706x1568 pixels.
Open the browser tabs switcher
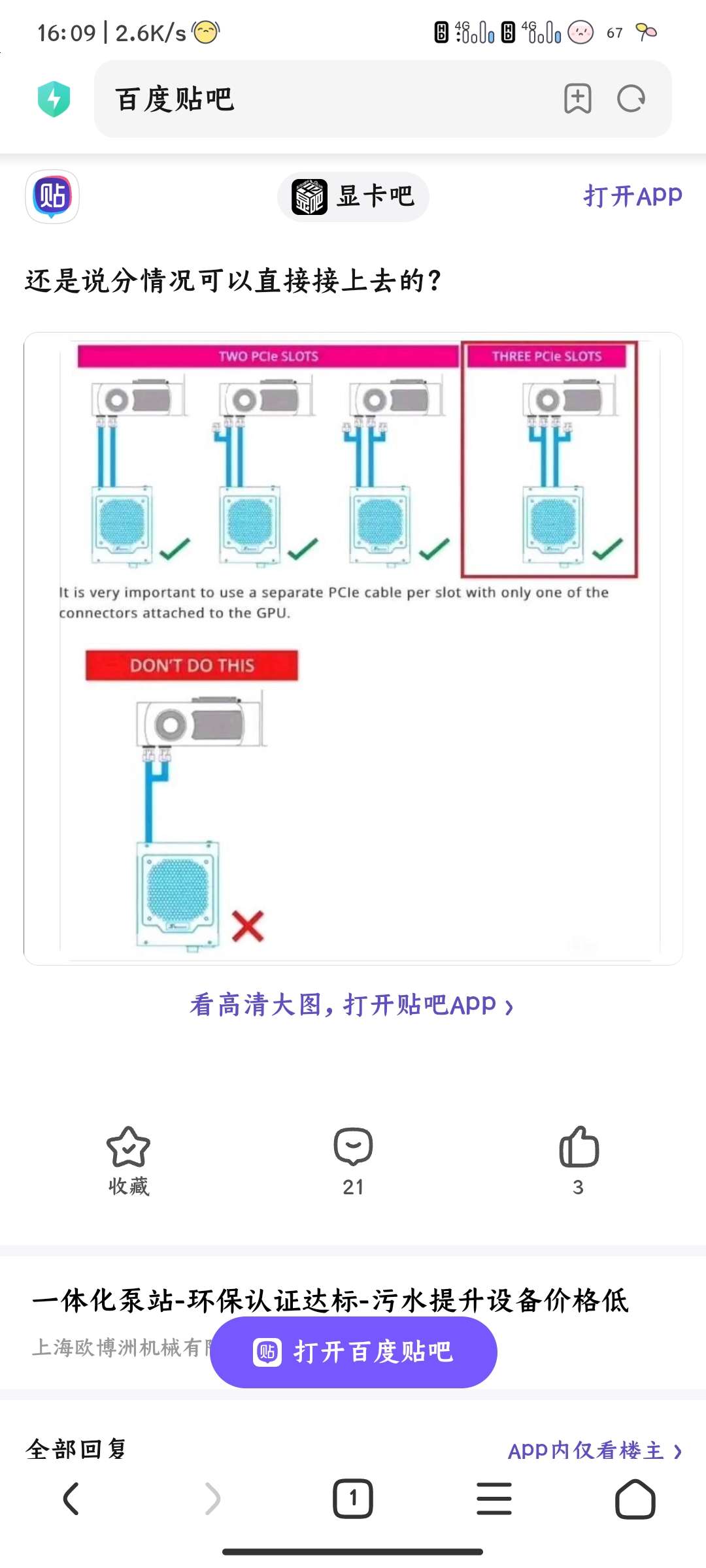[x=353, y=1498]
